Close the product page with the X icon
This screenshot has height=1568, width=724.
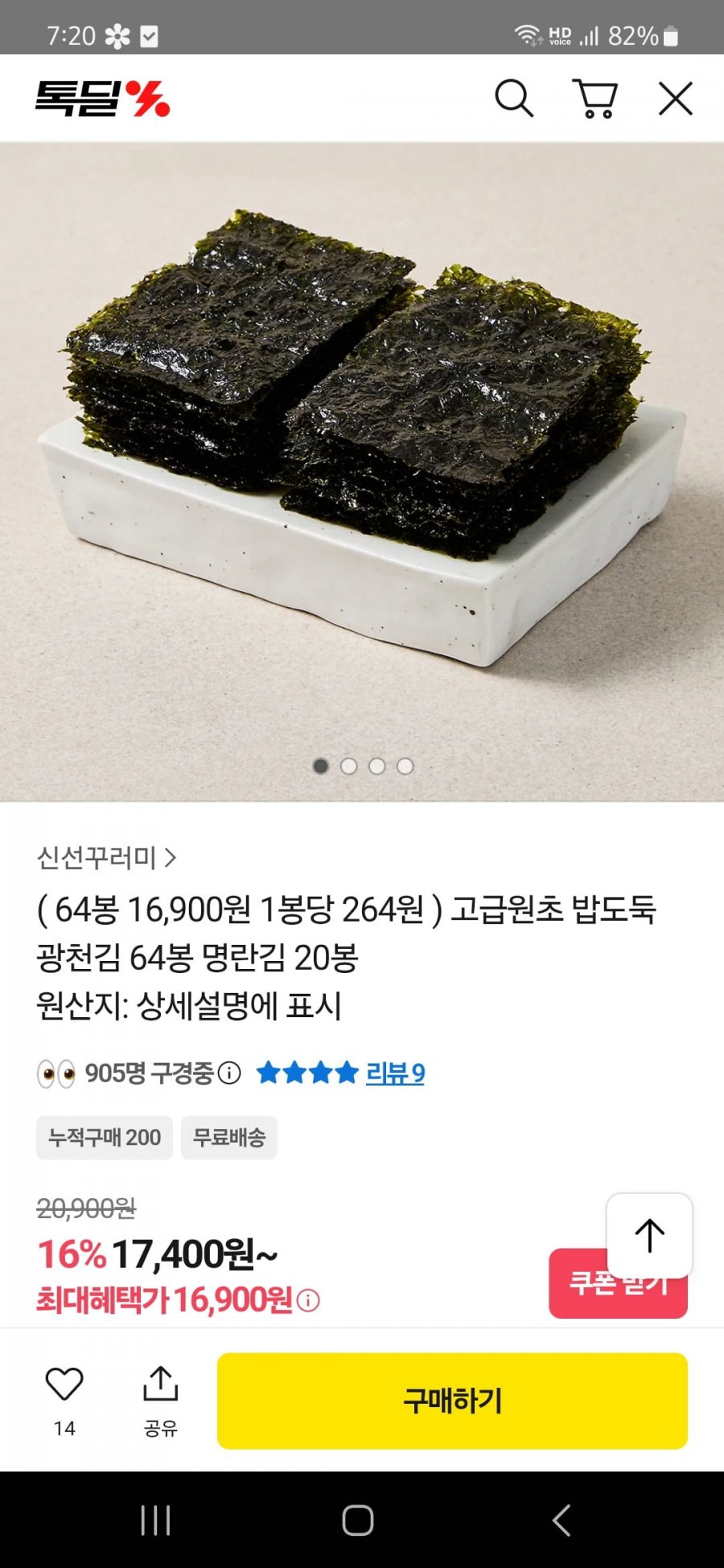click(675, 99)
